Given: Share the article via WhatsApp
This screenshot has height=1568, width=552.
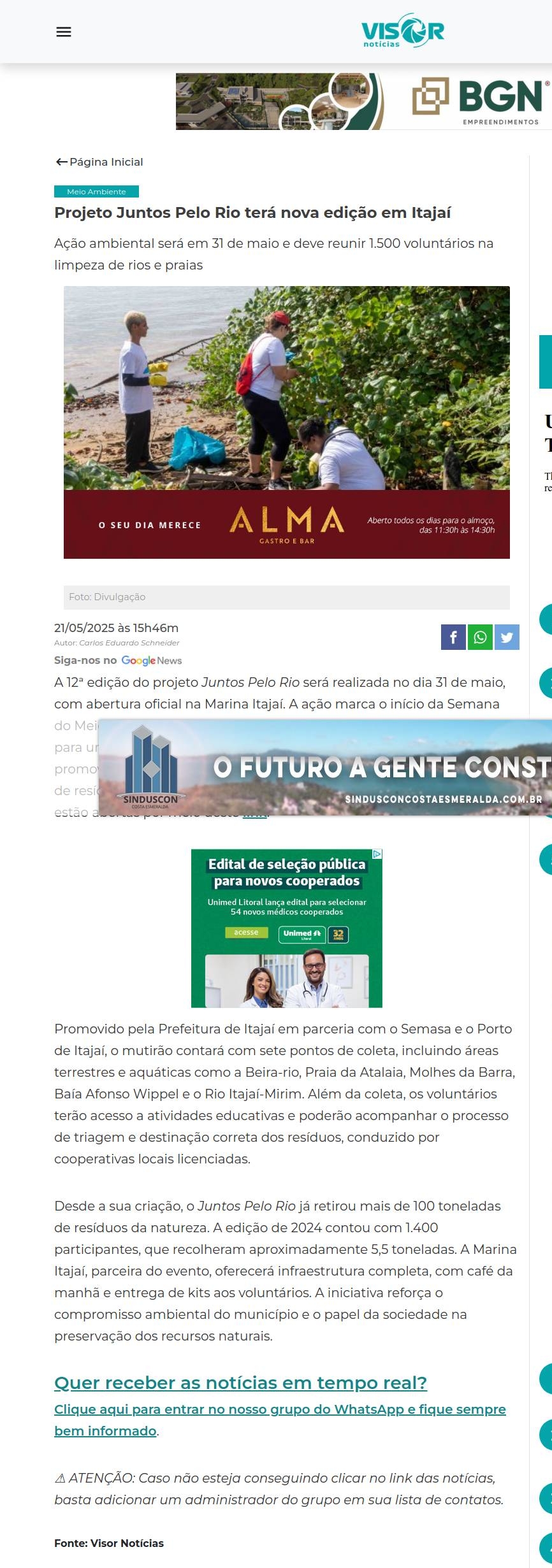Looking at the screenshot, I should (x=480, y=637).
